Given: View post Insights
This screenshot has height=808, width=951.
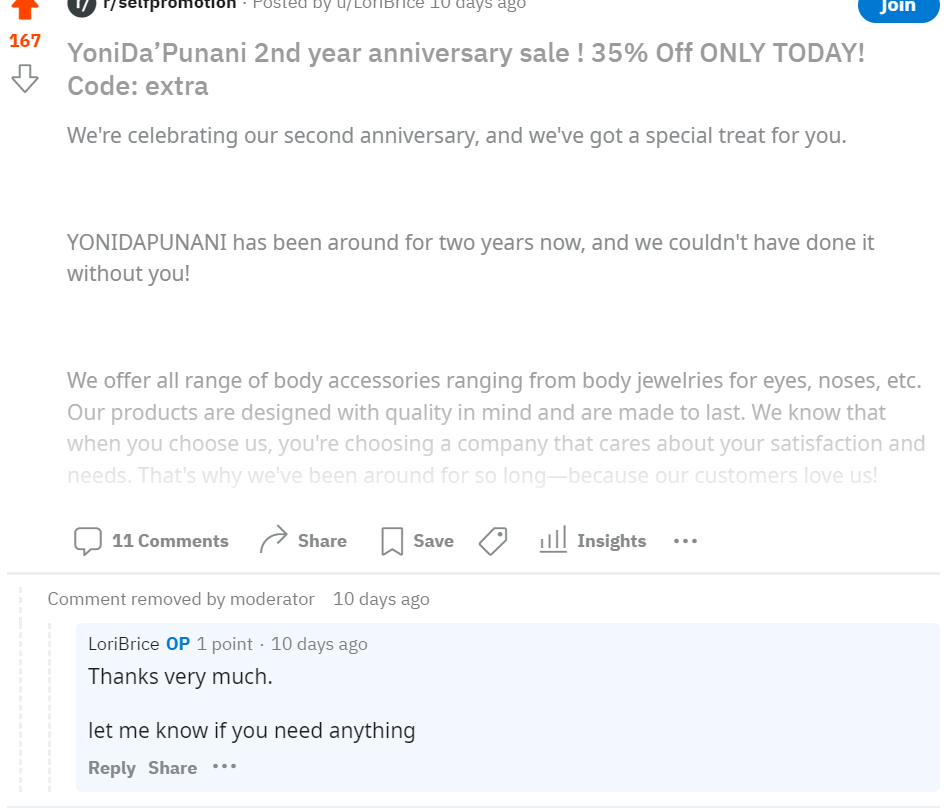Looking at the screenshot, I should pyautogui.click(x=593, y=541).
